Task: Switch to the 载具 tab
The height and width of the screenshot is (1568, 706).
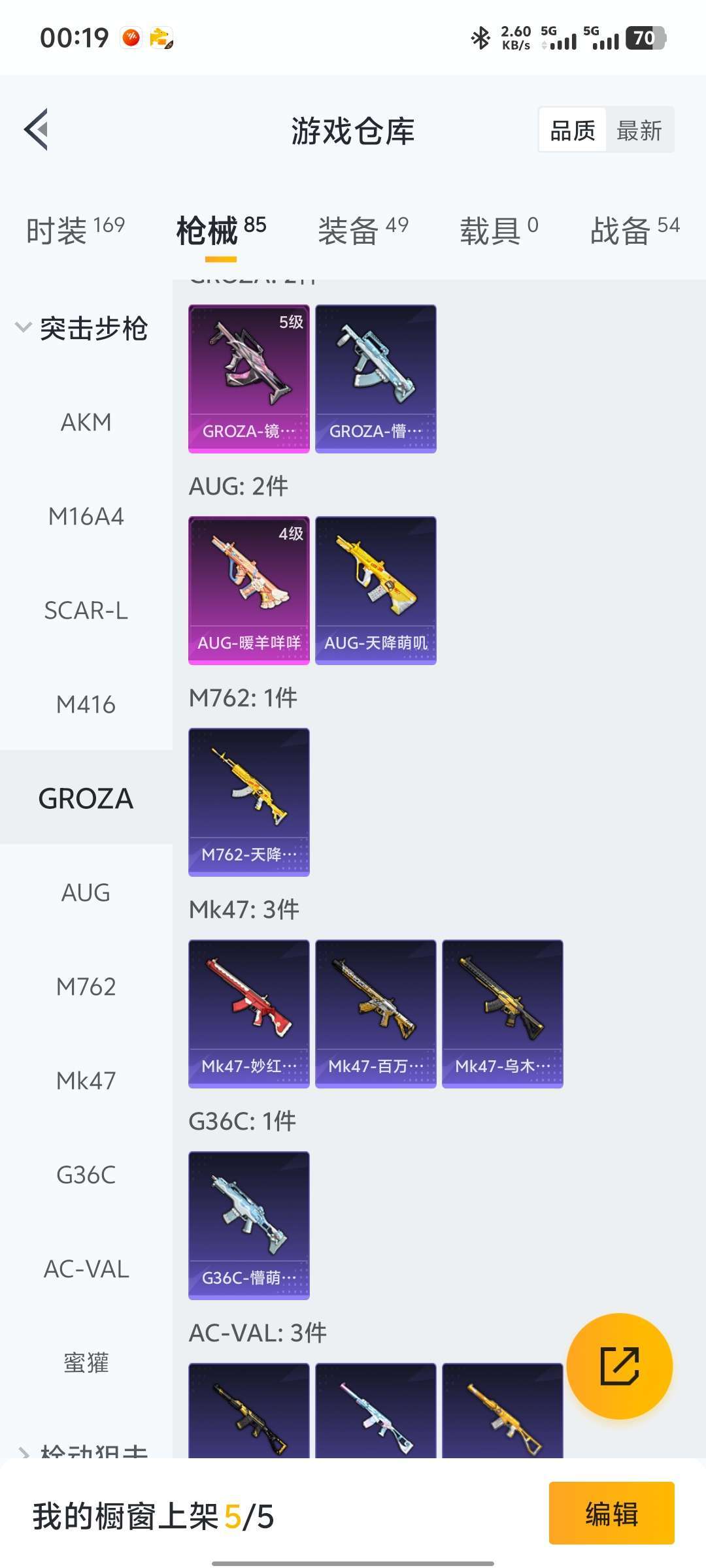Action: (499, 230)
